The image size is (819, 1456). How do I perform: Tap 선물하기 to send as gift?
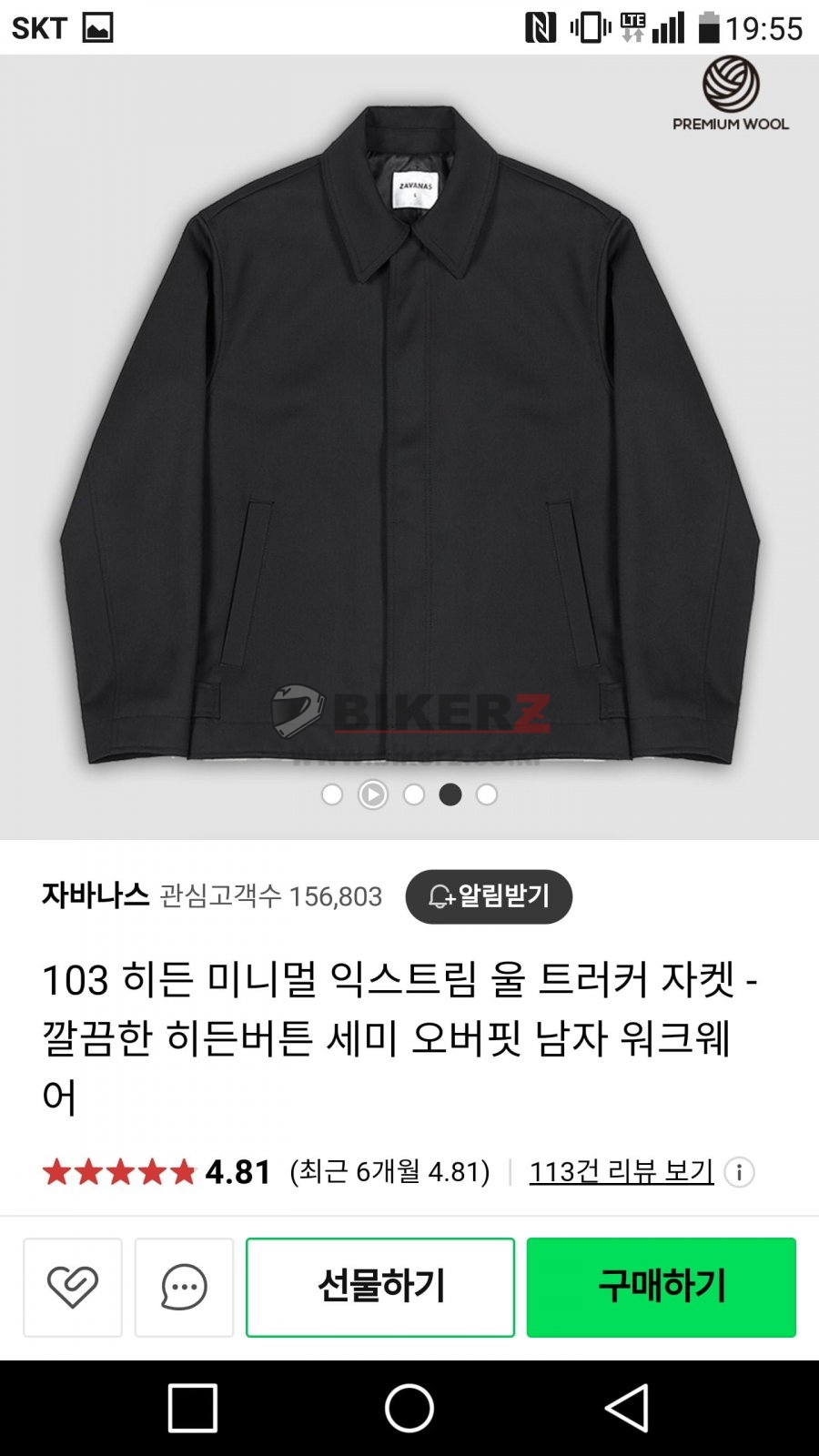click(x=380, y=1287)
